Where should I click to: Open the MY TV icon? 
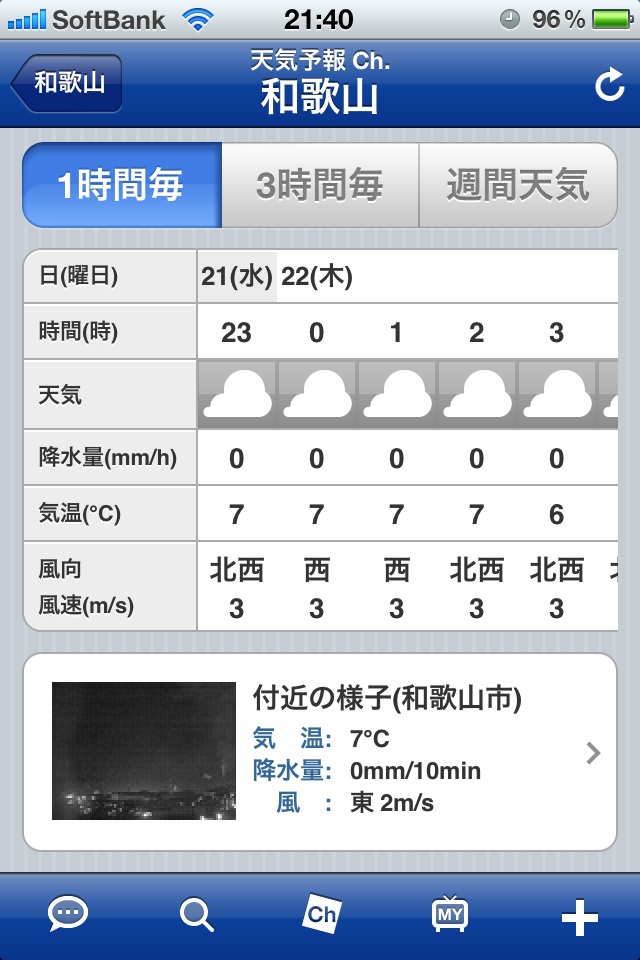[450, 914]
